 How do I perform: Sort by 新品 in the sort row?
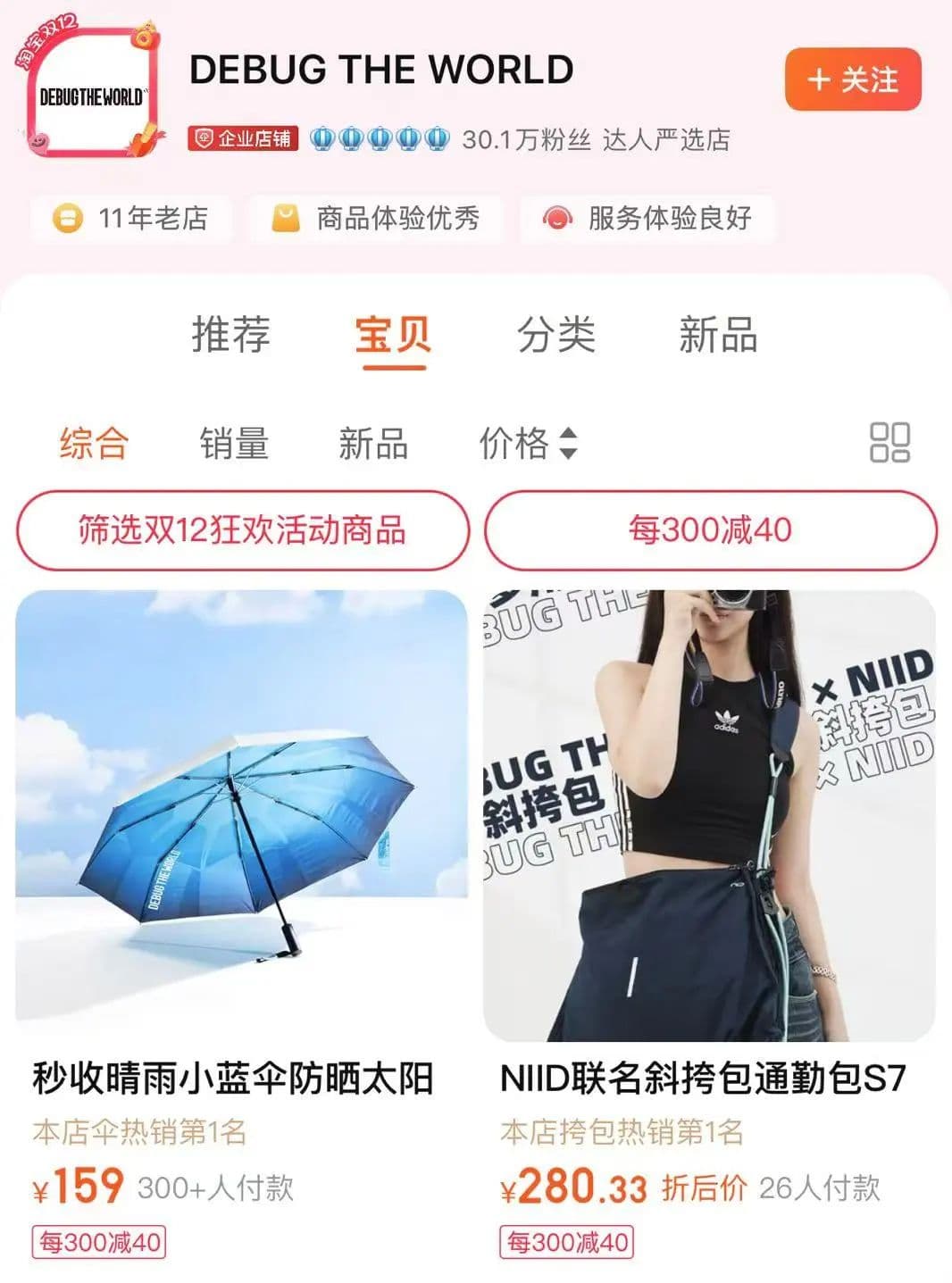373,443
